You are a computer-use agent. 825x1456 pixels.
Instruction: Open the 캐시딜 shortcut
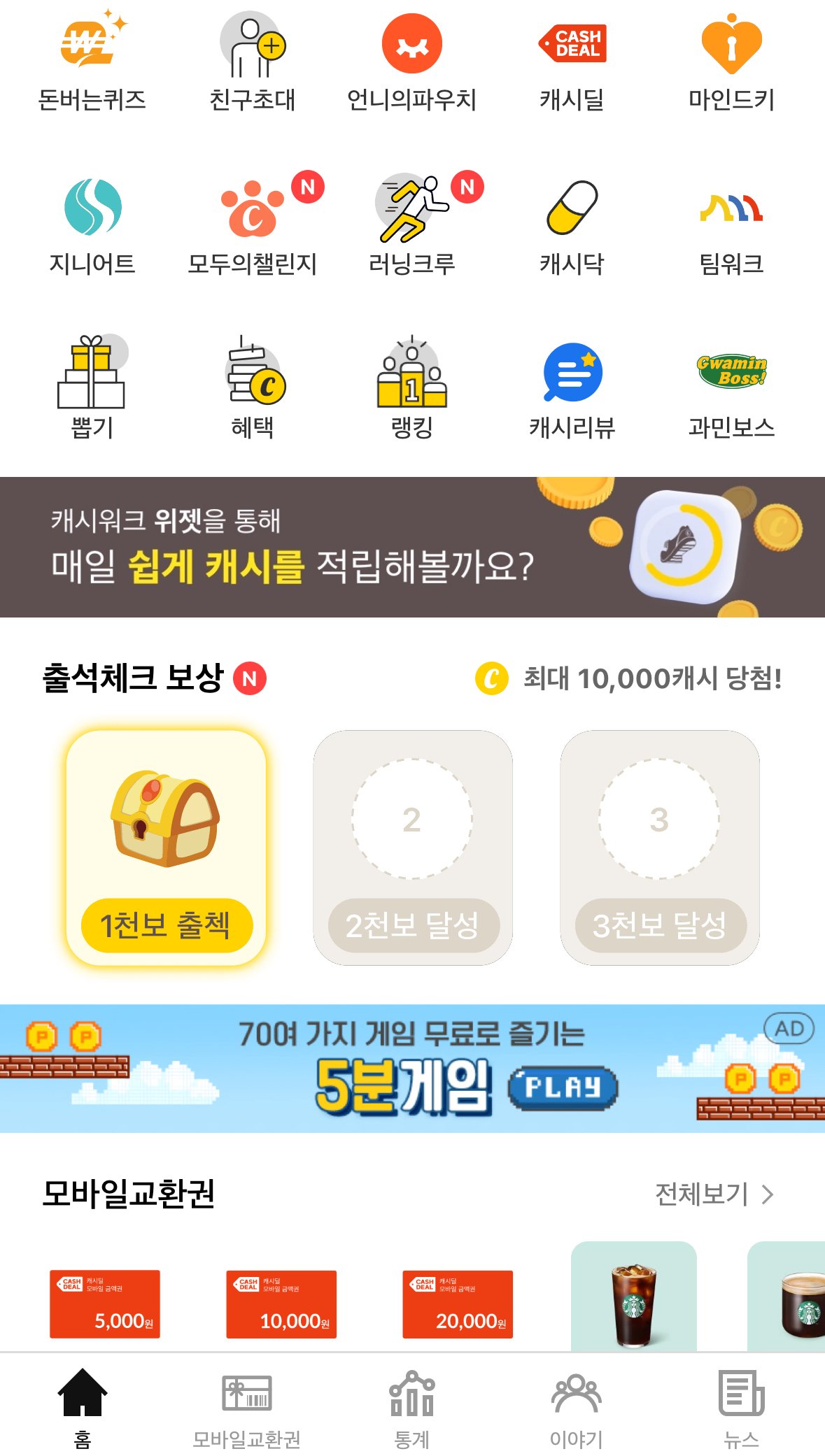click(x=572, y=63)
